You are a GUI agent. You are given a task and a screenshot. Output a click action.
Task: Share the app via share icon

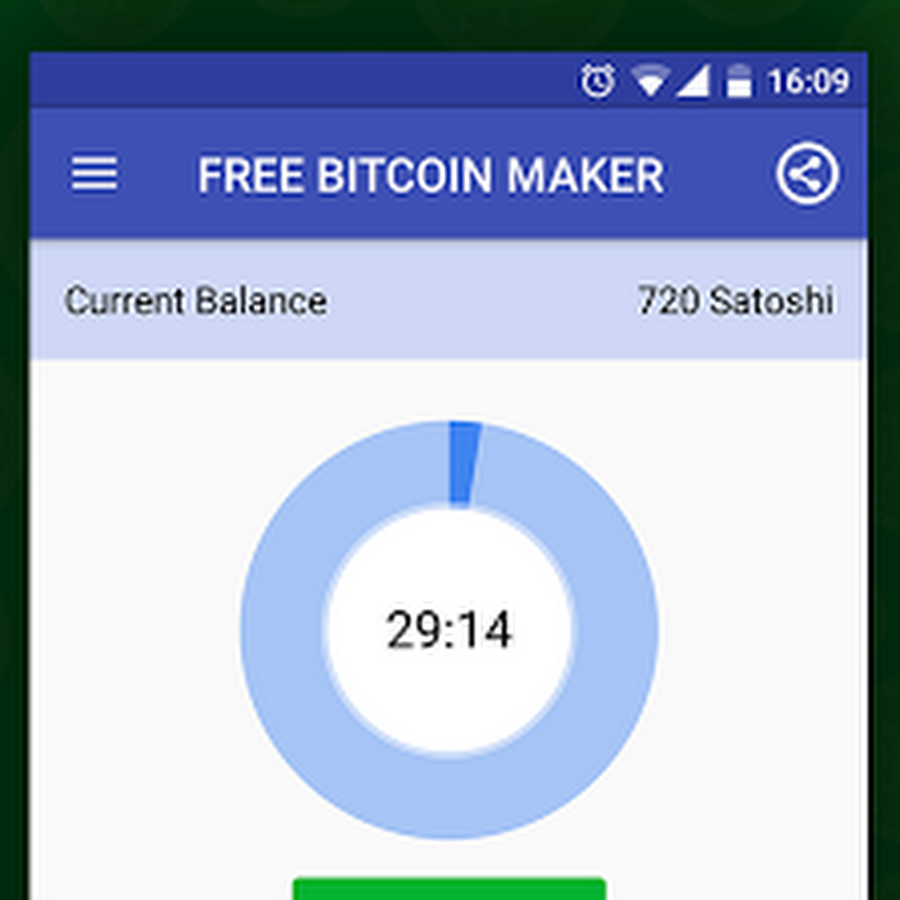[807, 175]
